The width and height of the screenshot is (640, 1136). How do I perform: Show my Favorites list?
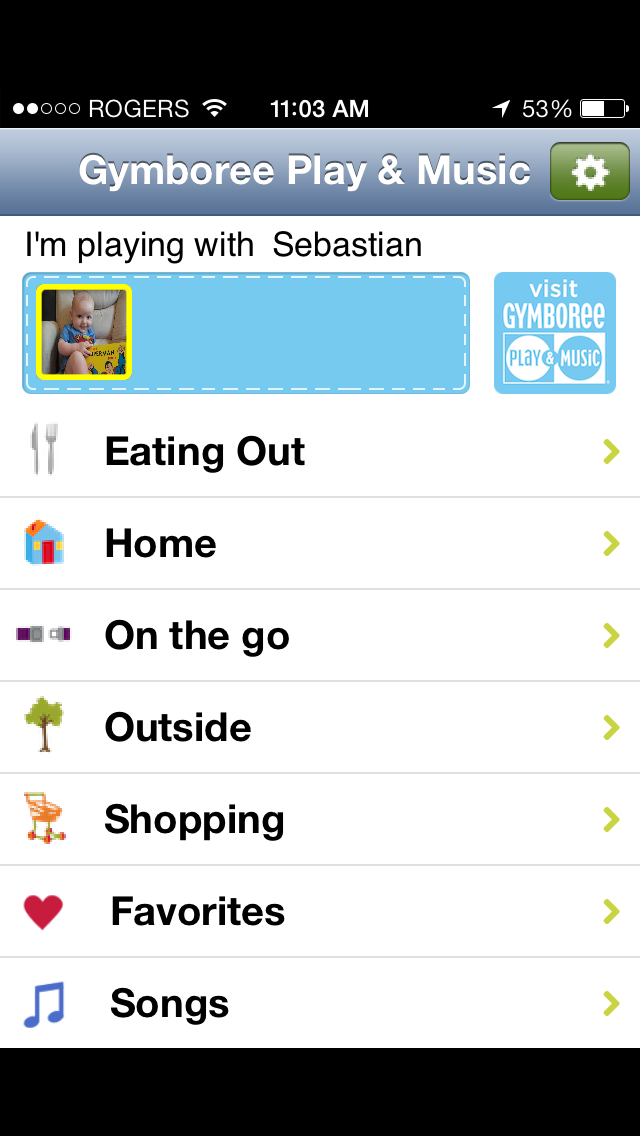(x=320, y=911)
